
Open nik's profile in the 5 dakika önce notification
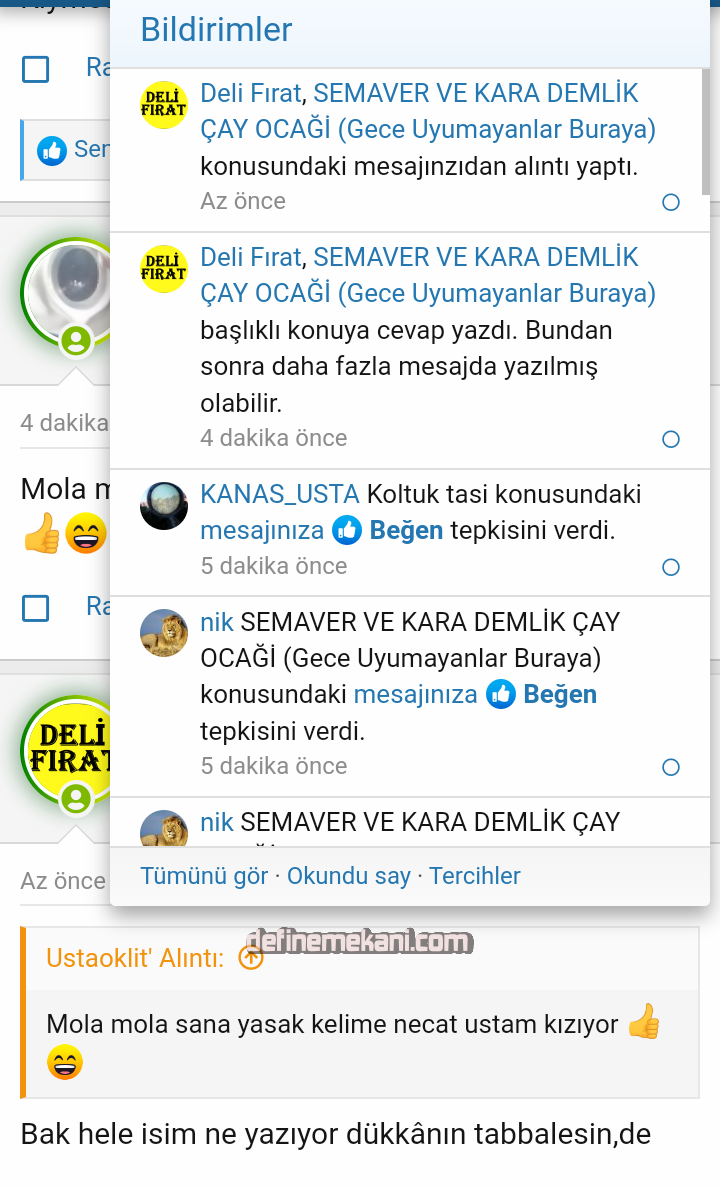217,622
